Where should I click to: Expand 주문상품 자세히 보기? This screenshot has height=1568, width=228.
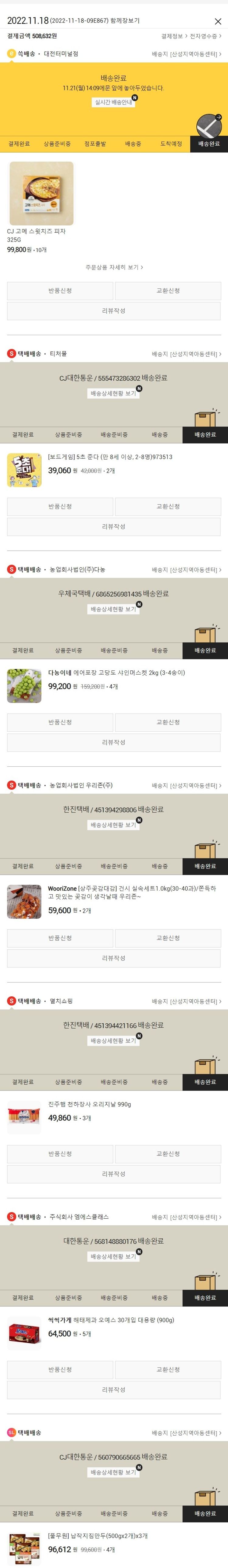pos(114,267)
